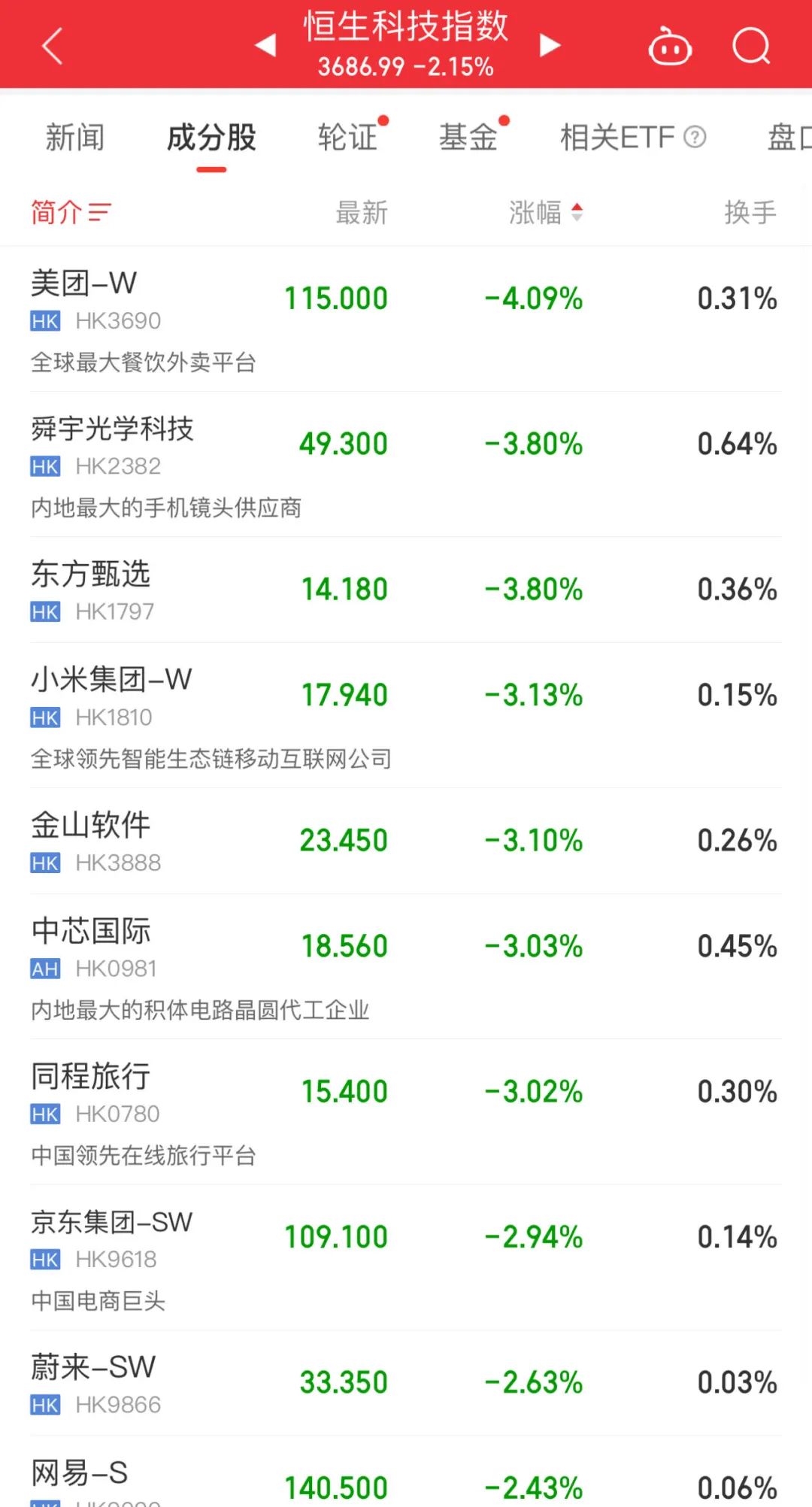Open the 京东集团-SW stock row
The width and height of the screenshot is (812, 1507).
tap(406, 1257)
